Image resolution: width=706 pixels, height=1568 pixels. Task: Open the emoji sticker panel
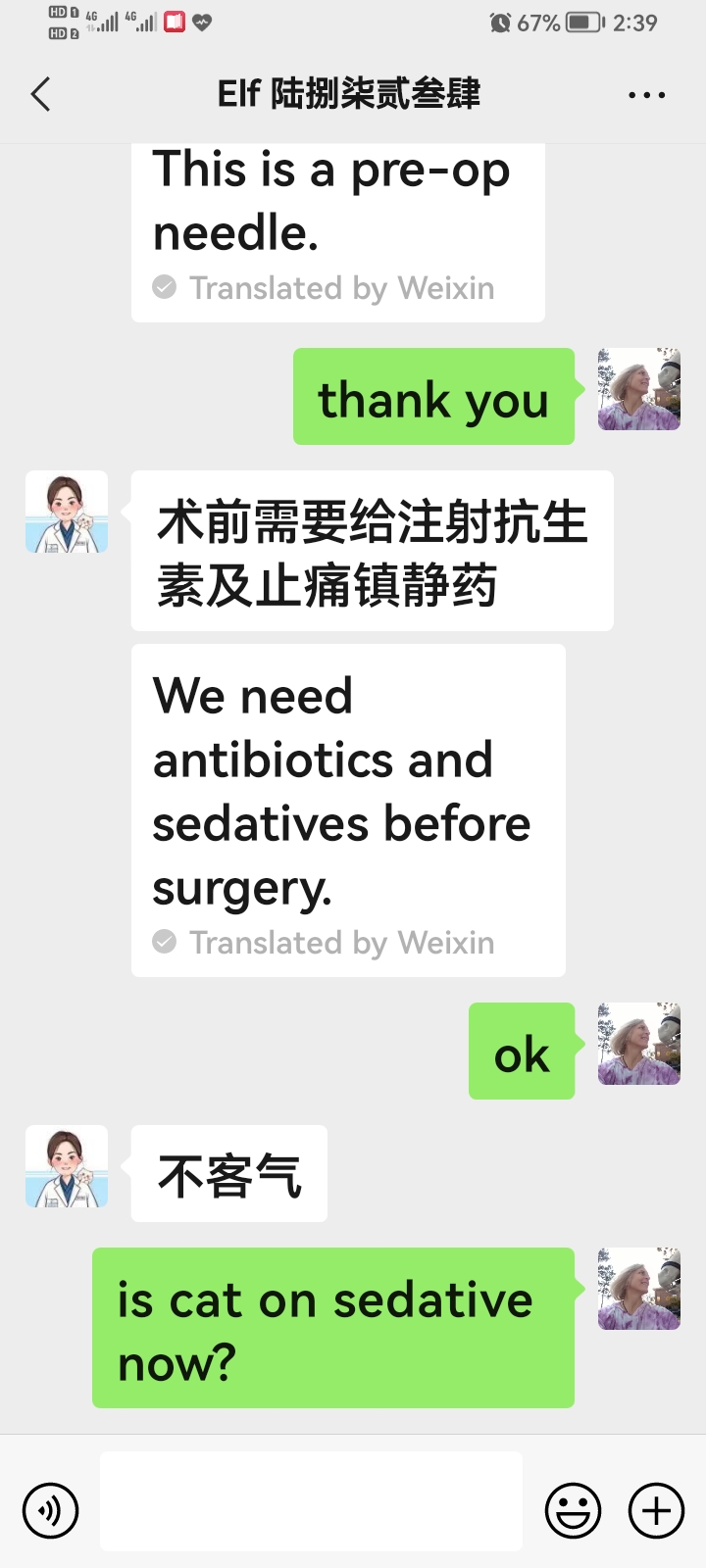tap(573, 1510)
